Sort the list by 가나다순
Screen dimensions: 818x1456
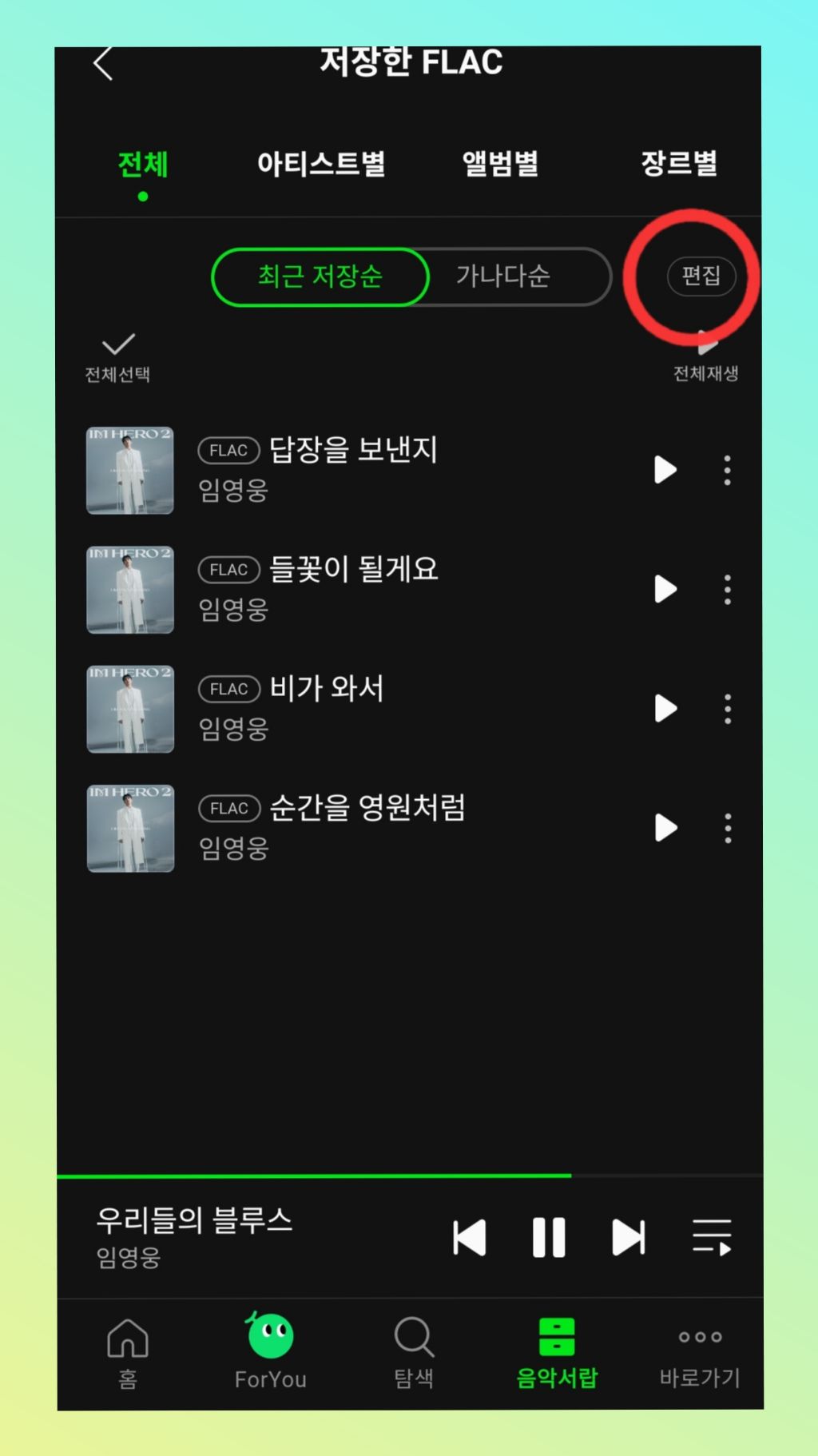click(503, 276)
